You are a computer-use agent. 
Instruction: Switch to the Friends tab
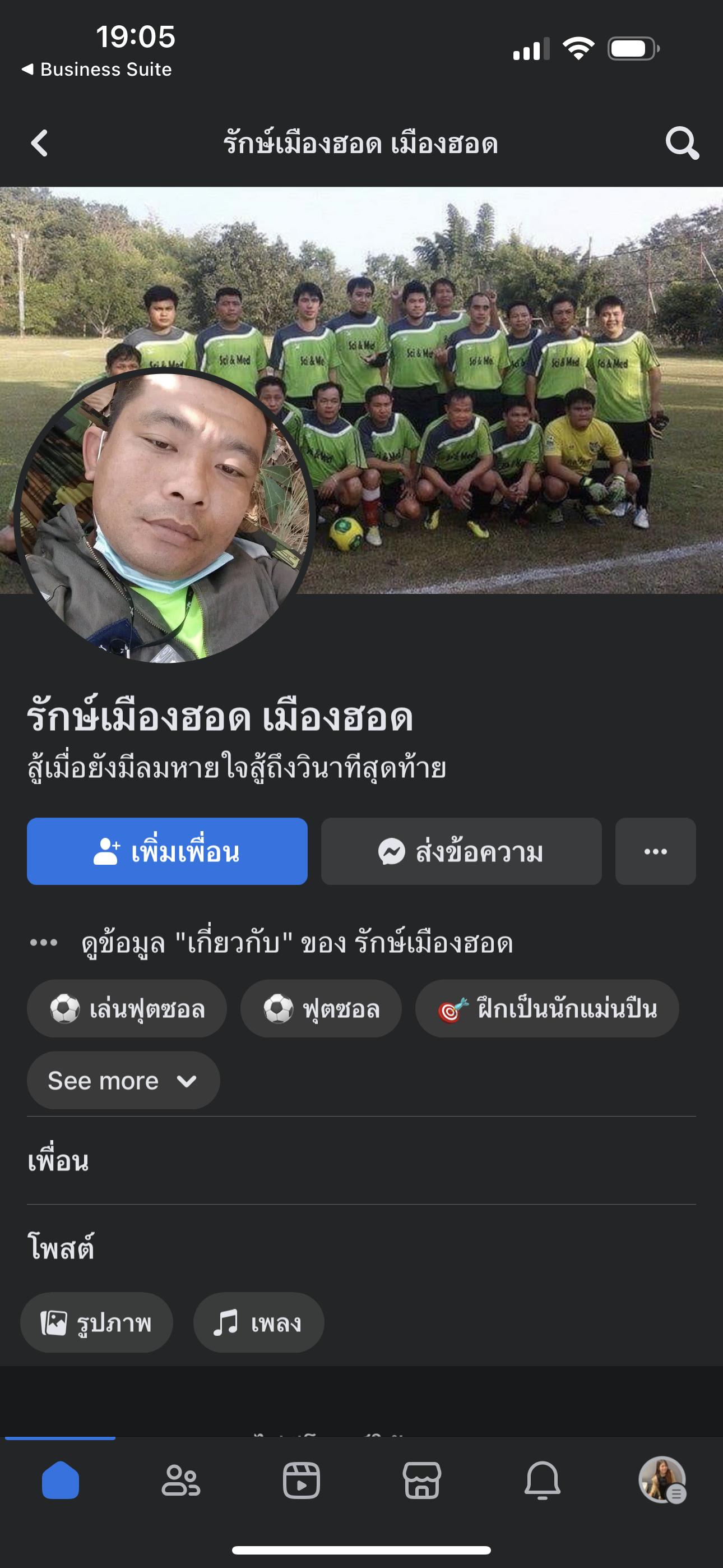180,1480
